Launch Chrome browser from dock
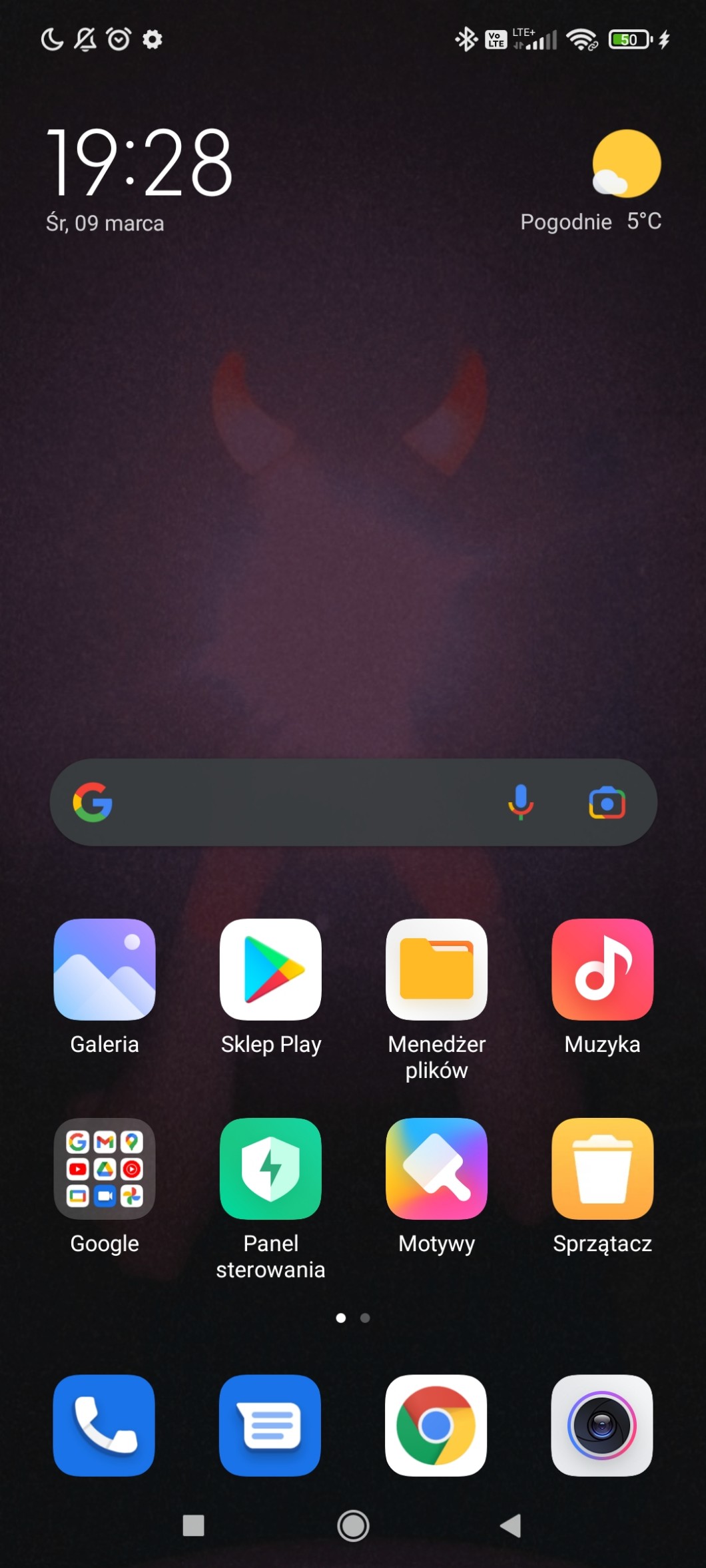Screen dimensions: 706x1568 pos(436,1426)
